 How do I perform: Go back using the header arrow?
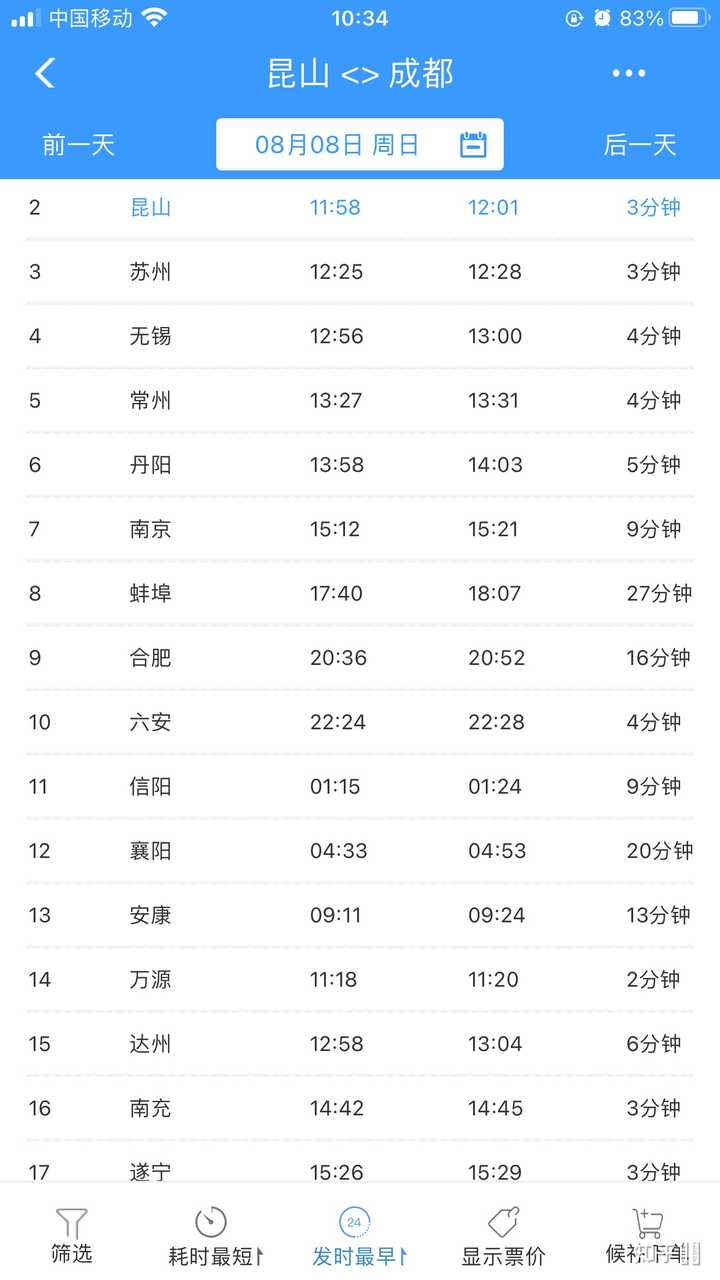point(45,73)
